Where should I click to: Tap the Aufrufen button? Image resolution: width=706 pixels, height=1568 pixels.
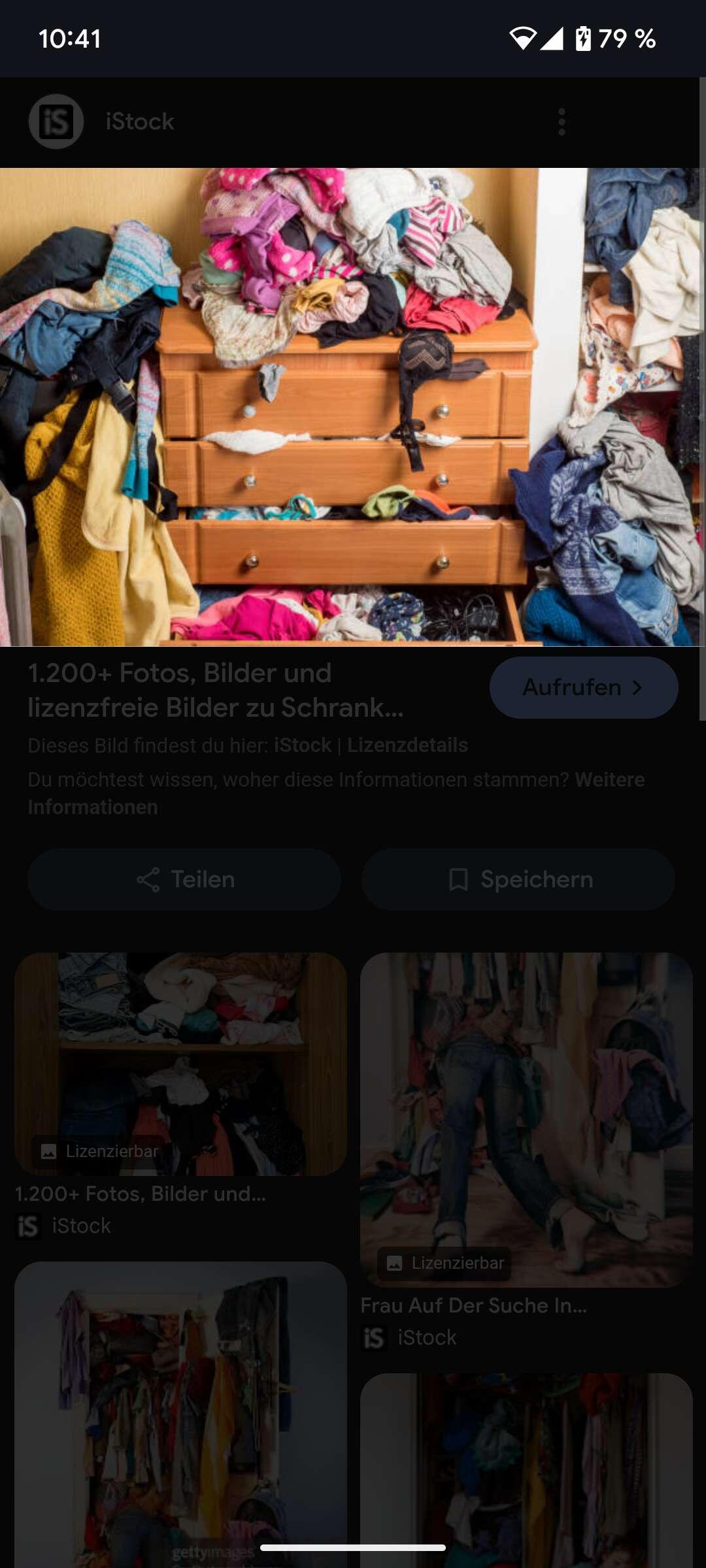[x=583, y=687]
